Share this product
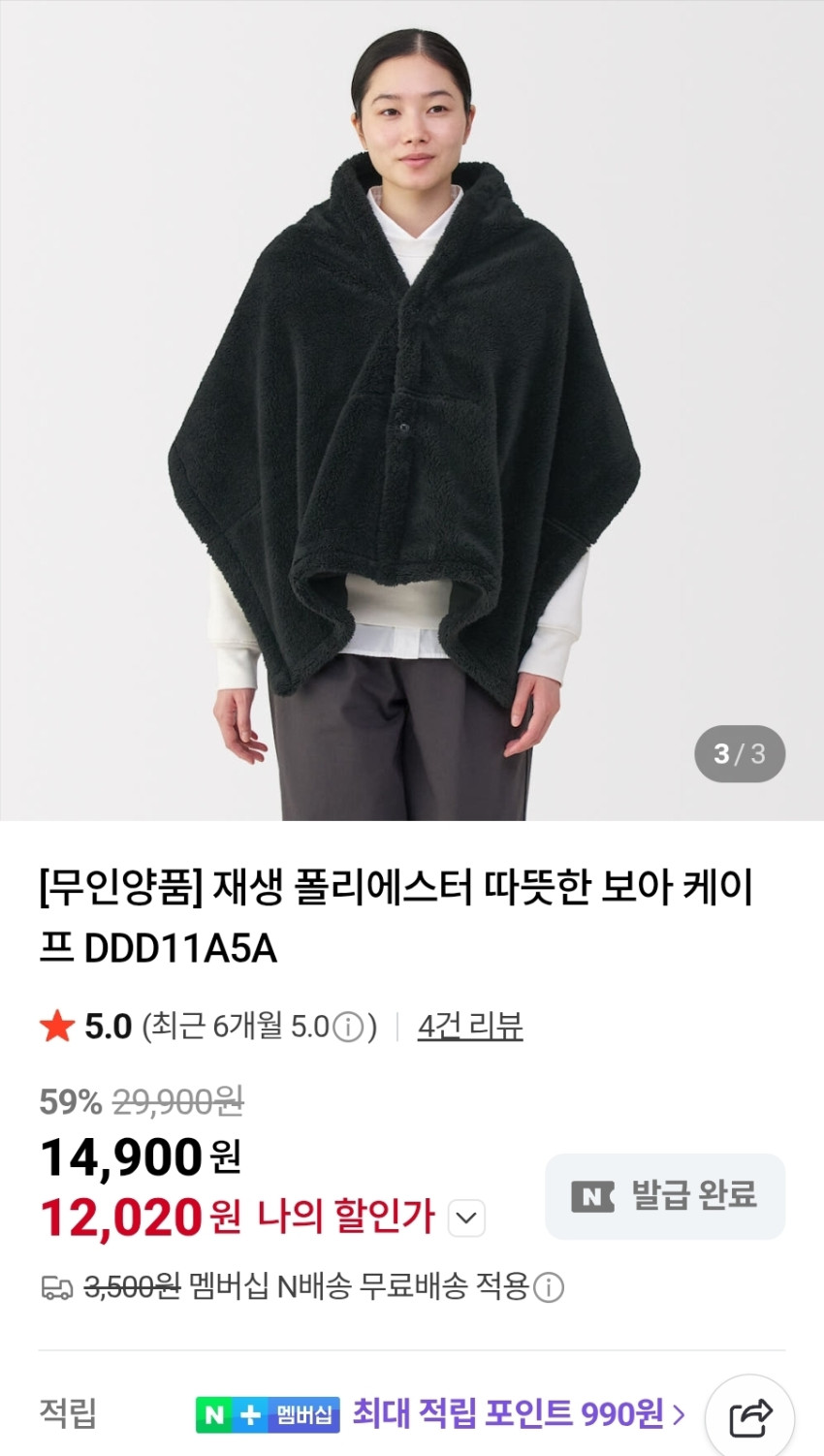 point(749,1418)
